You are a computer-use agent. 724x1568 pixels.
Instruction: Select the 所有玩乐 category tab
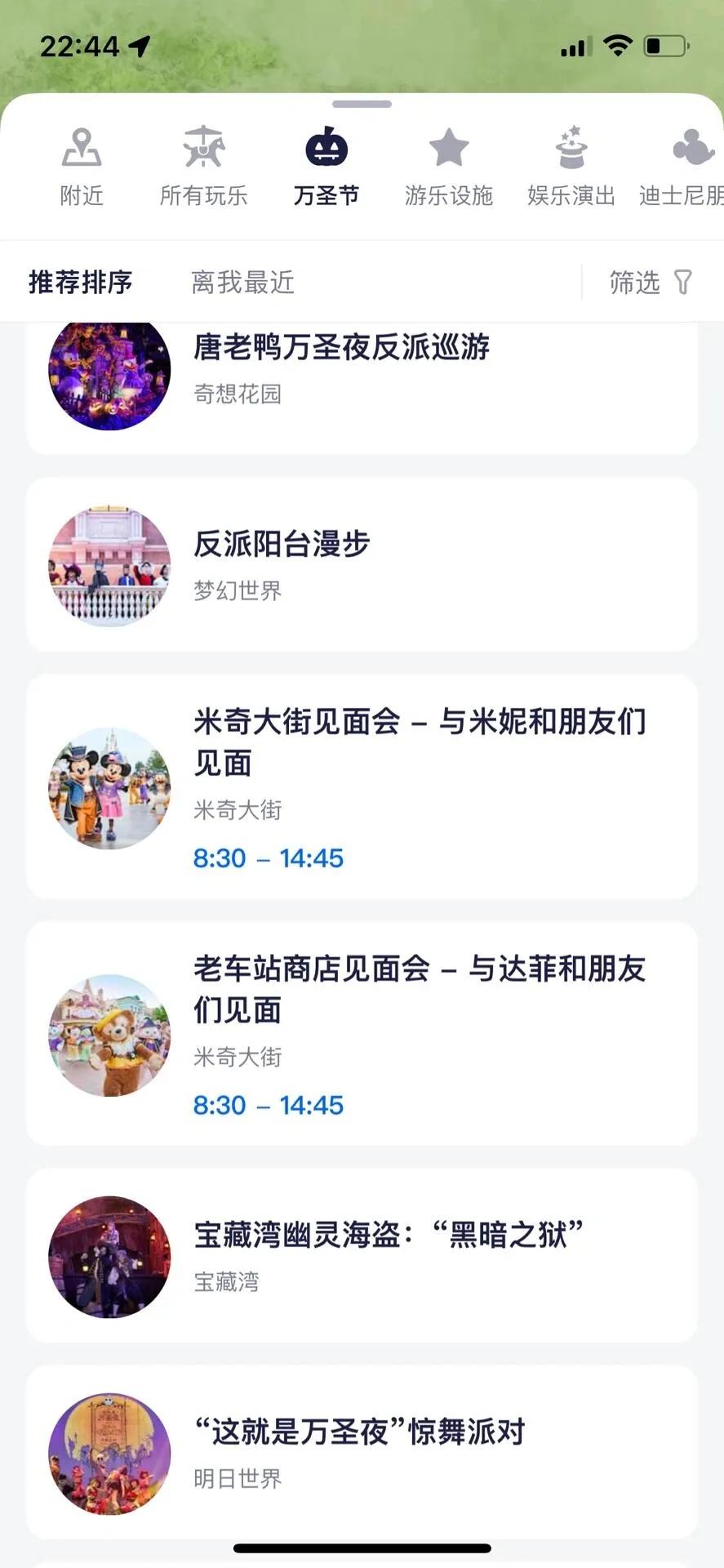[x=203, y=167]
